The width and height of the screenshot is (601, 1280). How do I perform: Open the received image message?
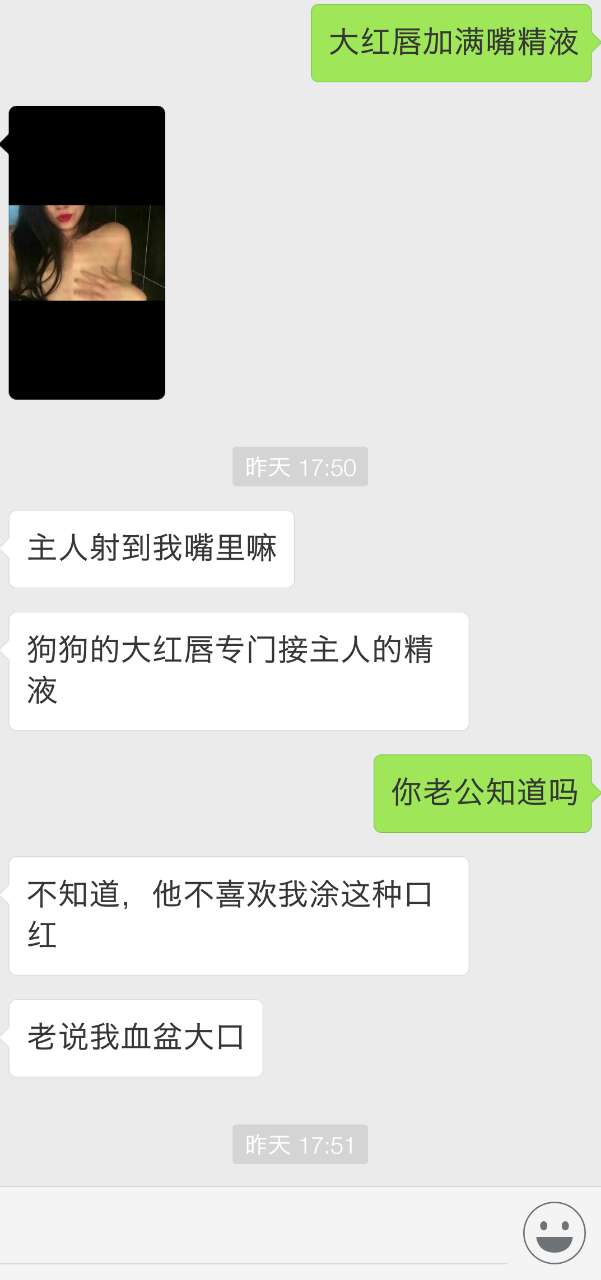tap(87, 252)
